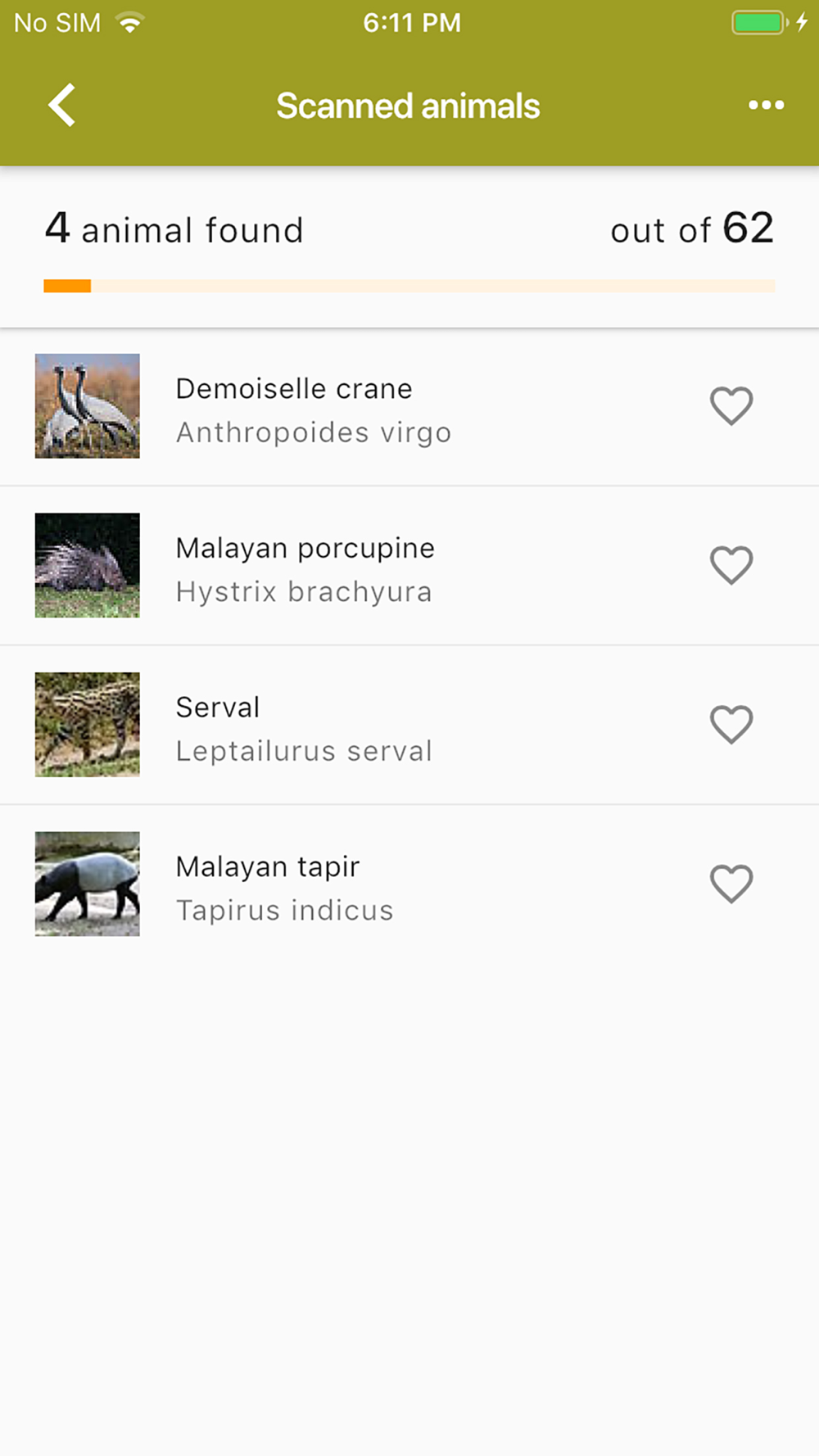Favorite the Malayan porcupine
The image size is (819, 1456).
coord(731,565)
